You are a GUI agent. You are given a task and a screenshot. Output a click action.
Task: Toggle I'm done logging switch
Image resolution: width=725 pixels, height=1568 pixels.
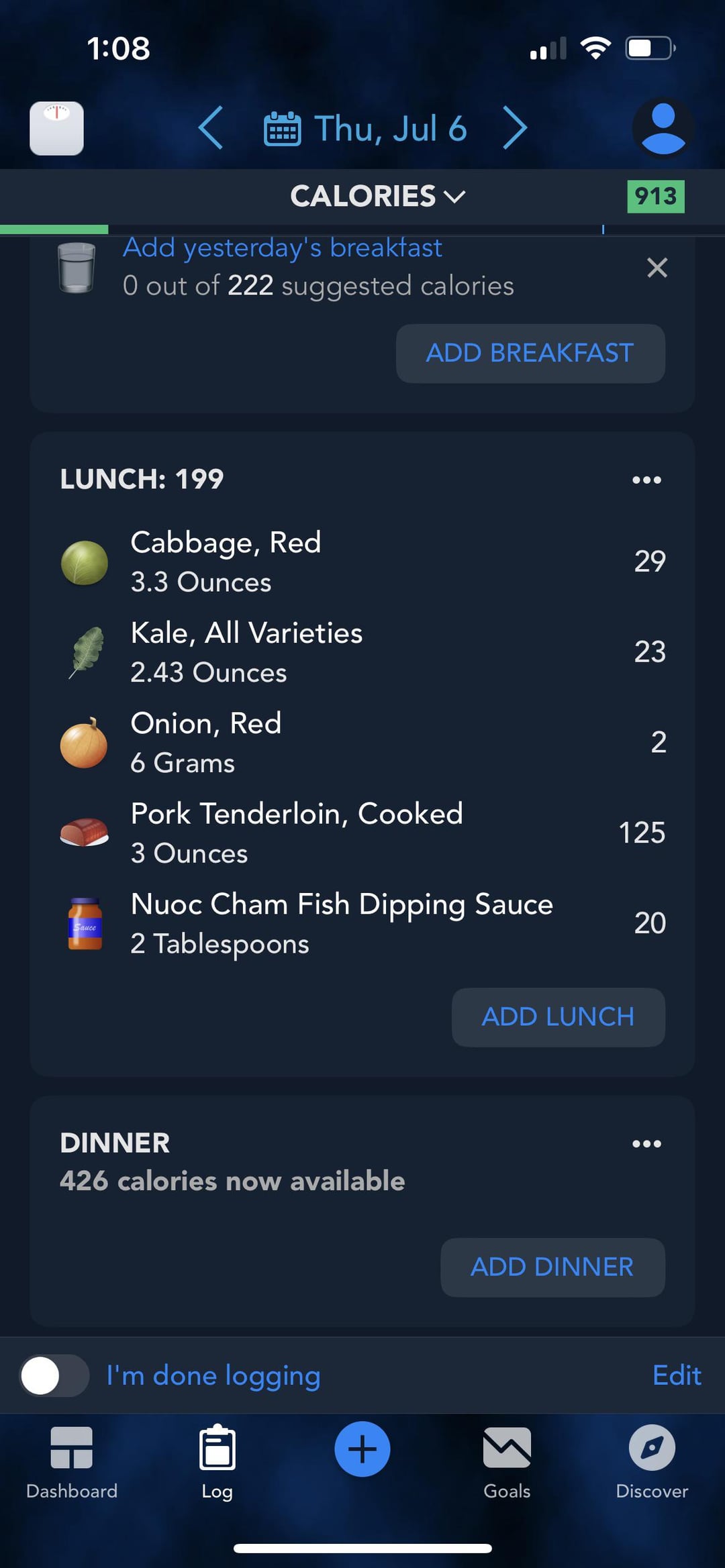tap(54, 1375)
